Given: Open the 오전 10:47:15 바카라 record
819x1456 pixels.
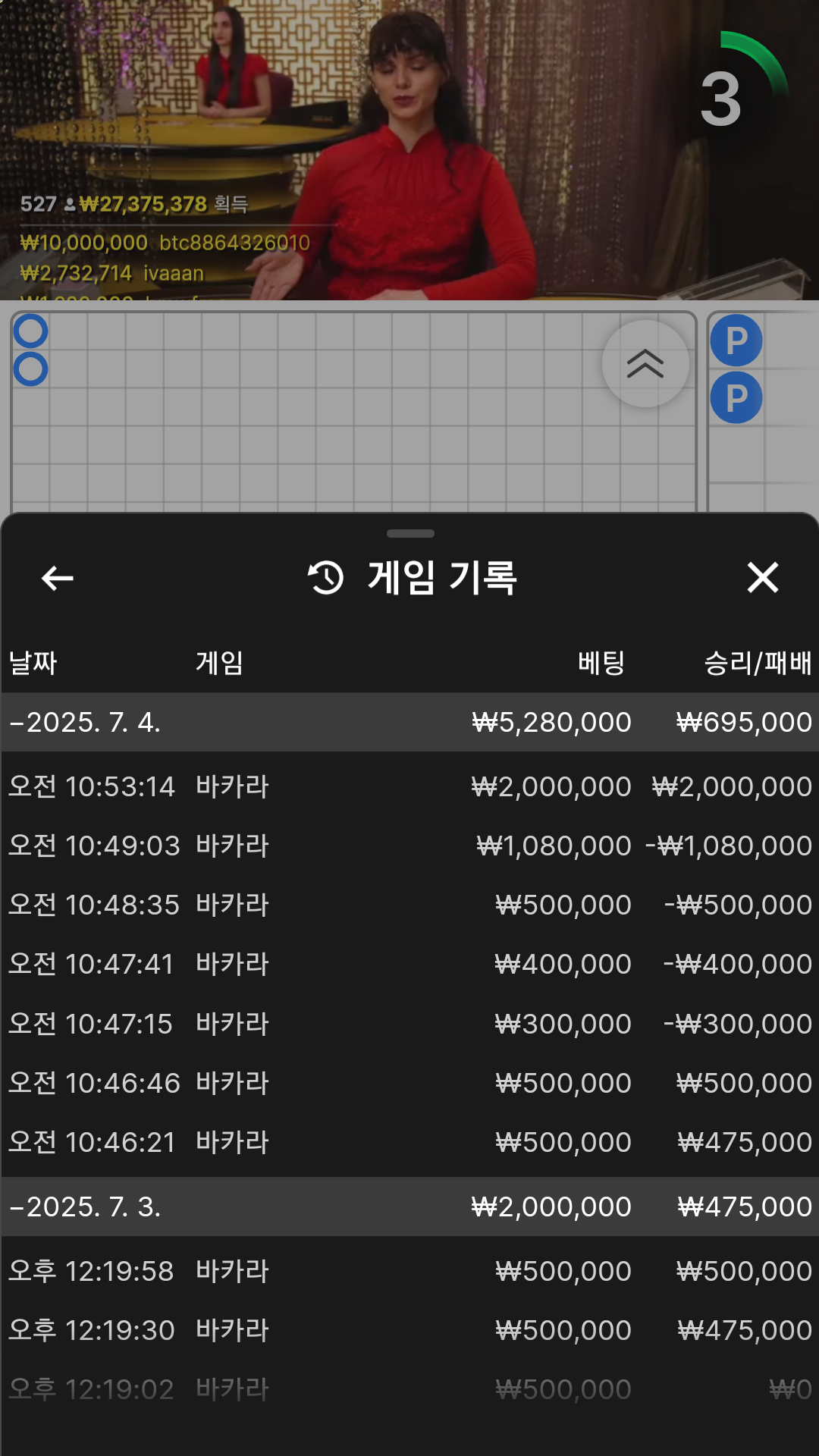Looking at the screenshot, I should (409, 1024).
